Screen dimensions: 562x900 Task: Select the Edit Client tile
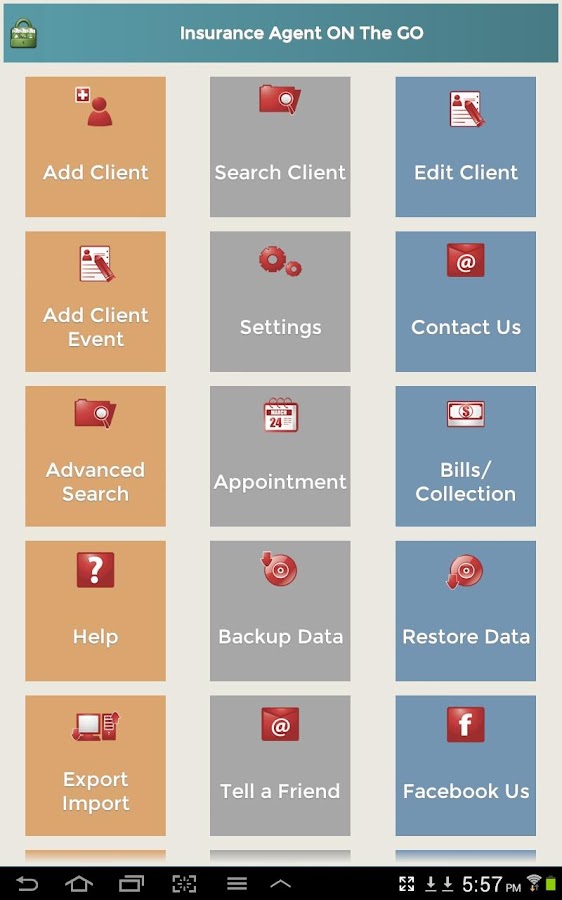click(466, 147)
